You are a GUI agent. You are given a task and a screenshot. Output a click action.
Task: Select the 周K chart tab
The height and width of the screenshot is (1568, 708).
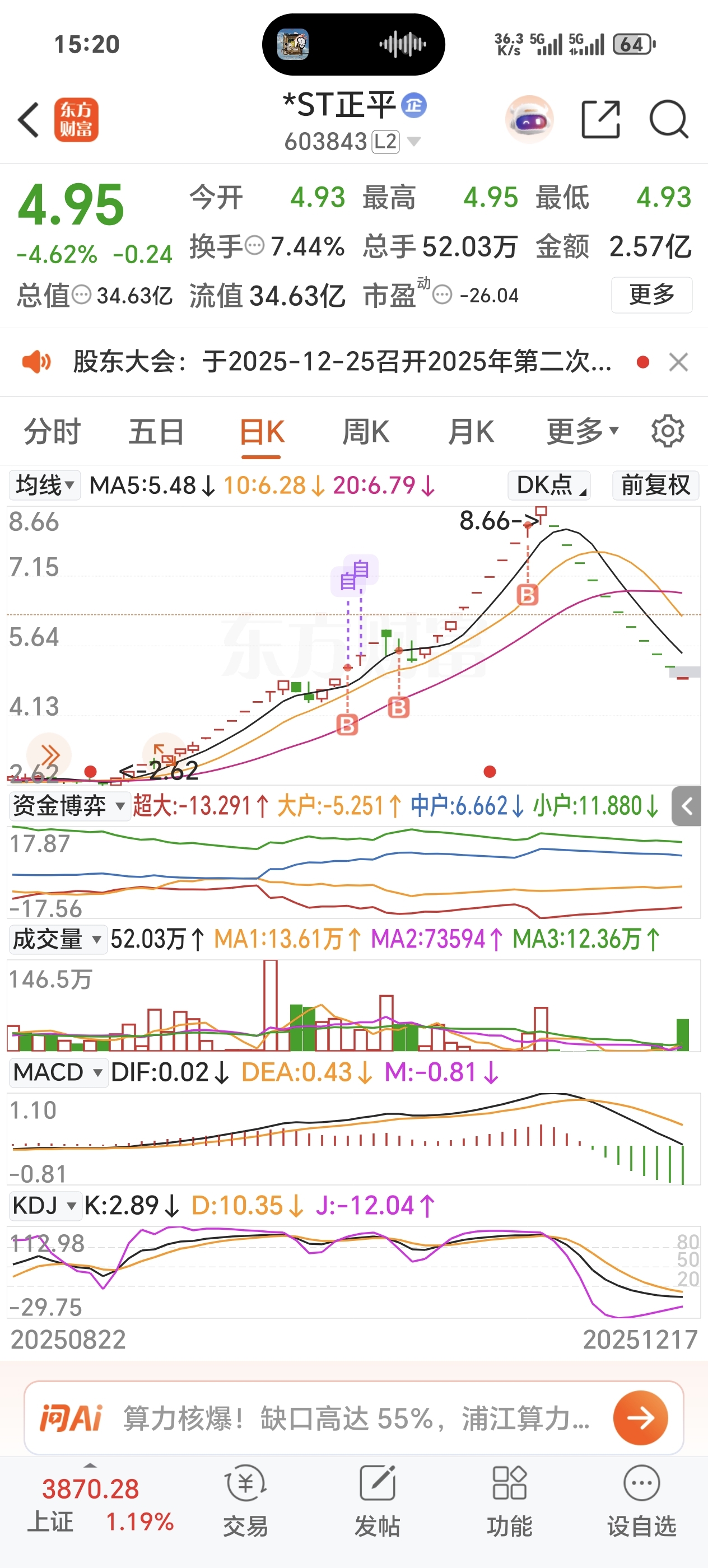point(365,432)
